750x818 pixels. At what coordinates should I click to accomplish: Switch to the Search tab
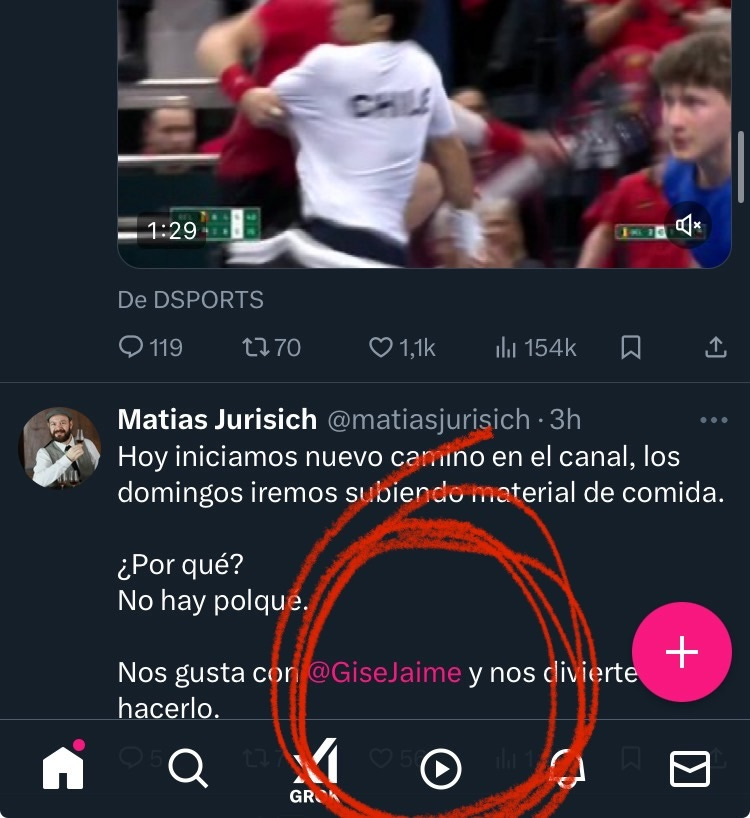pyautogui.click(x=187, y=768)
